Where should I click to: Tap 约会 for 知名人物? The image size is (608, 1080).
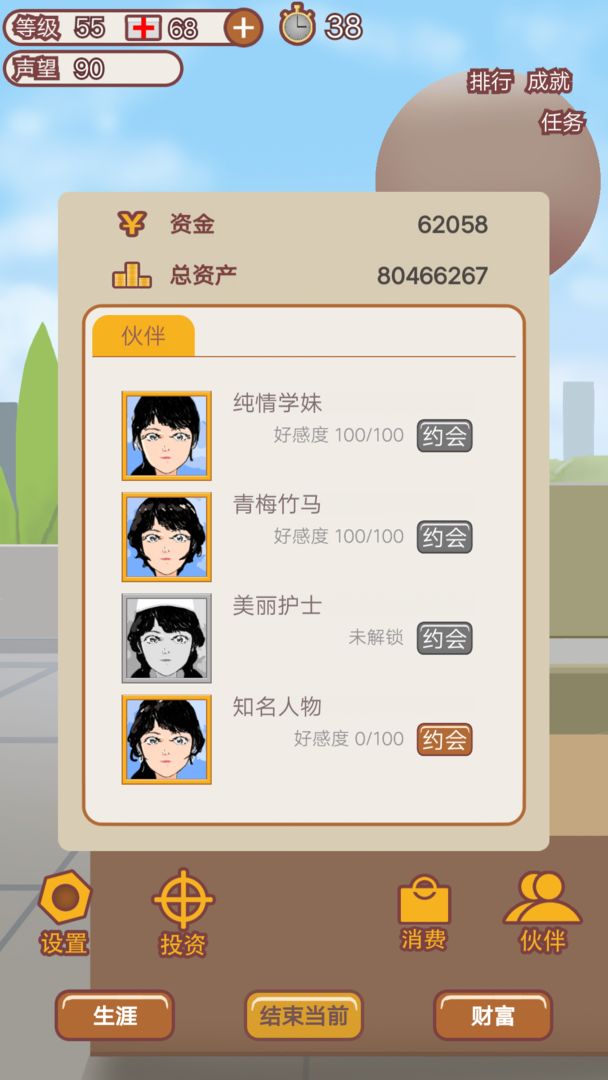(x=444, y=739)
